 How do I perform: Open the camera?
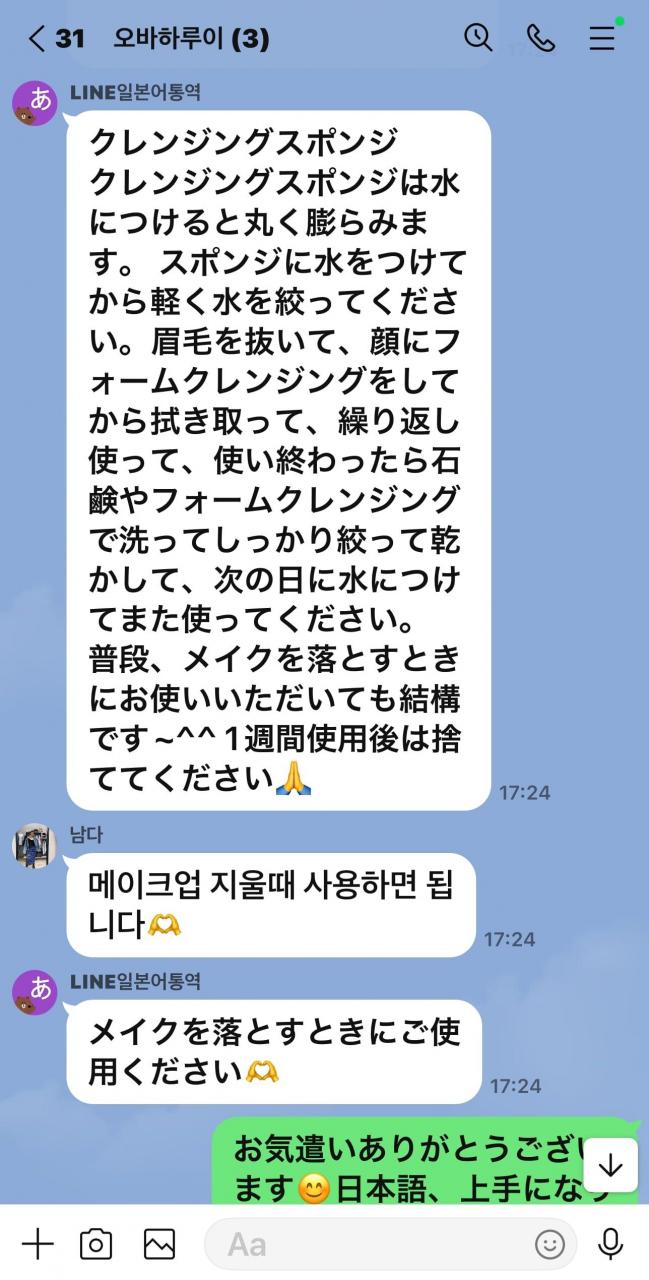tap(96, 1244)
